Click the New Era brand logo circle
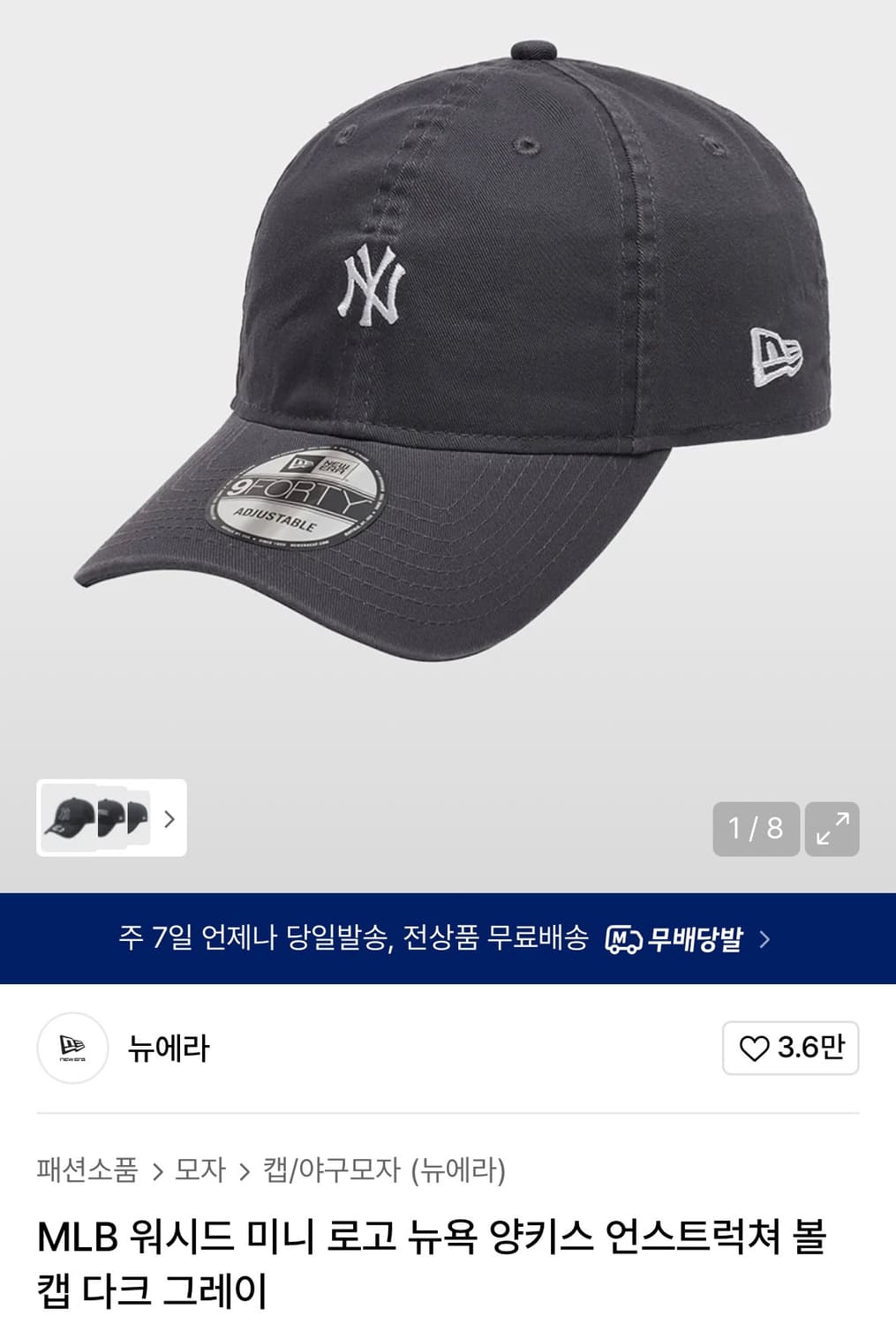 tap(73, 1049)
